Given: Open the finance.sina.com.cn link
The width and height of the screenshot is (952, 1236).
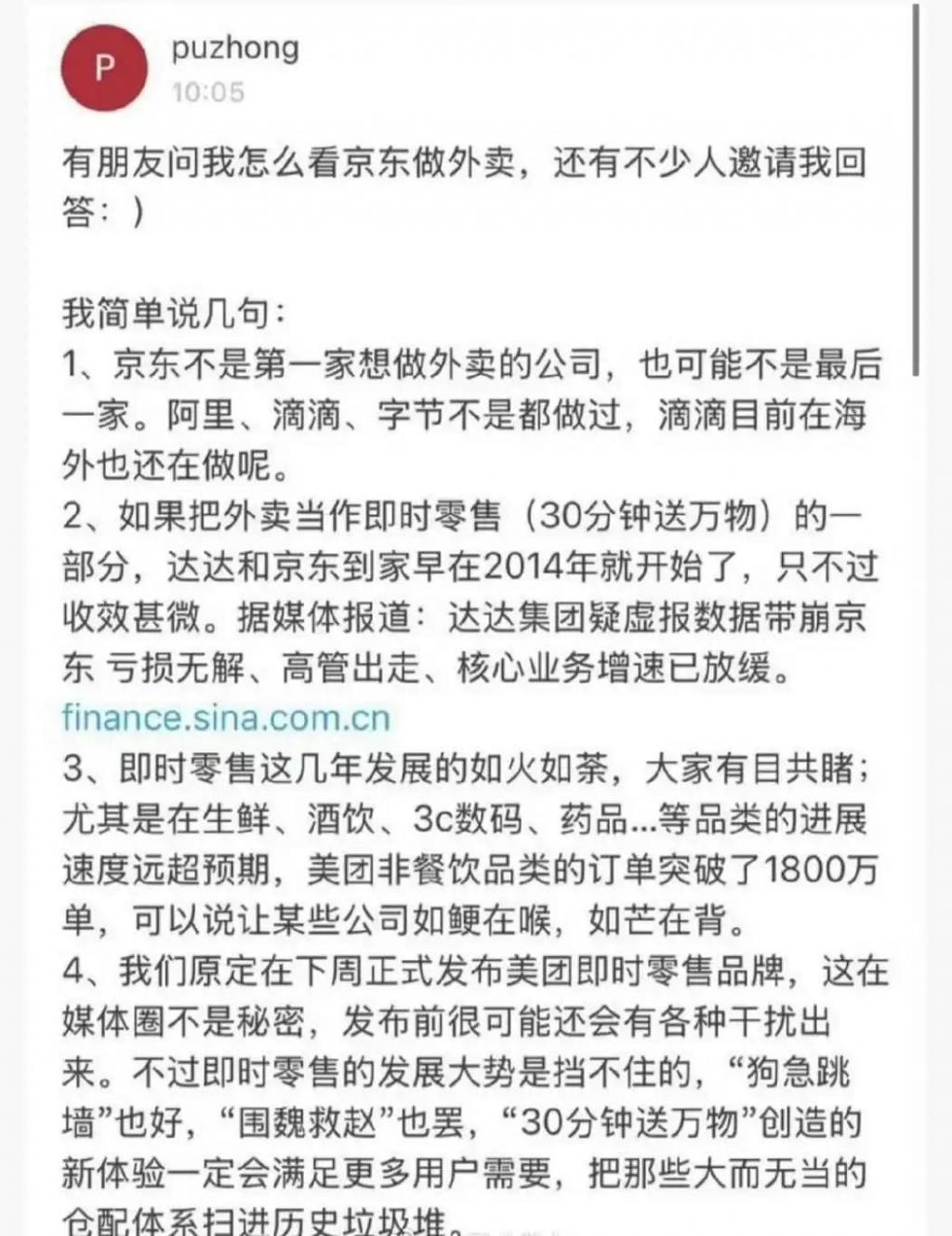Looking at the screenshot, I should pyautogui.click(x=226, y=718).
